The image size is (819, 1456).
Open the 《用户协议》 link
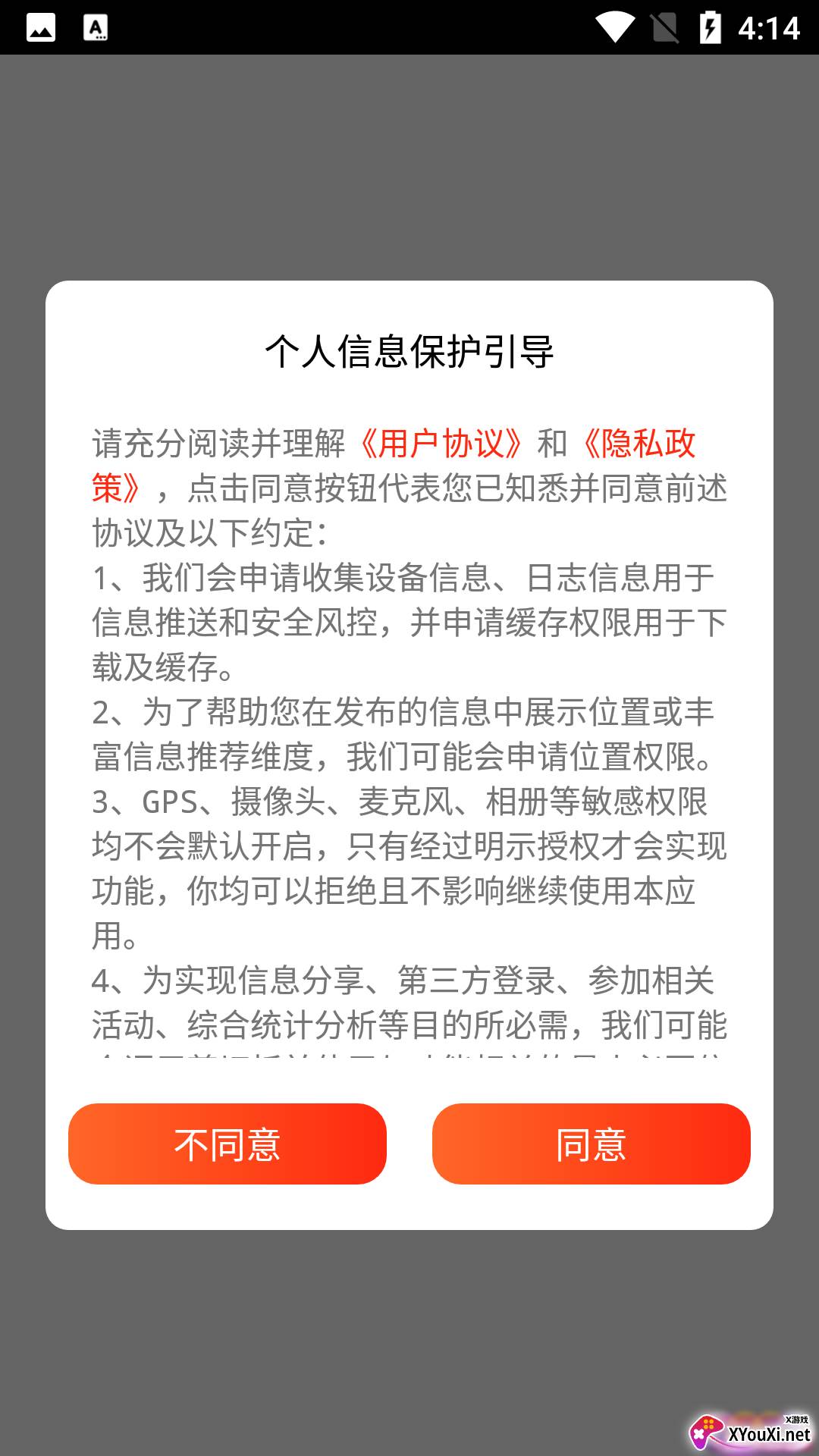click(441, 444)
